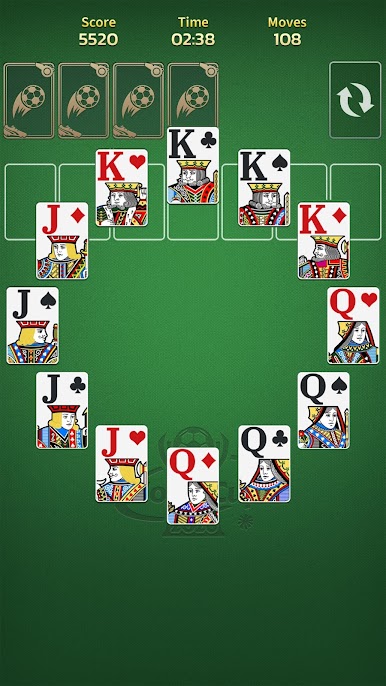The width and height of the screenshot is (386, 686).
Task: Select the Jack of clubs card
Action: tap(62, 410)
